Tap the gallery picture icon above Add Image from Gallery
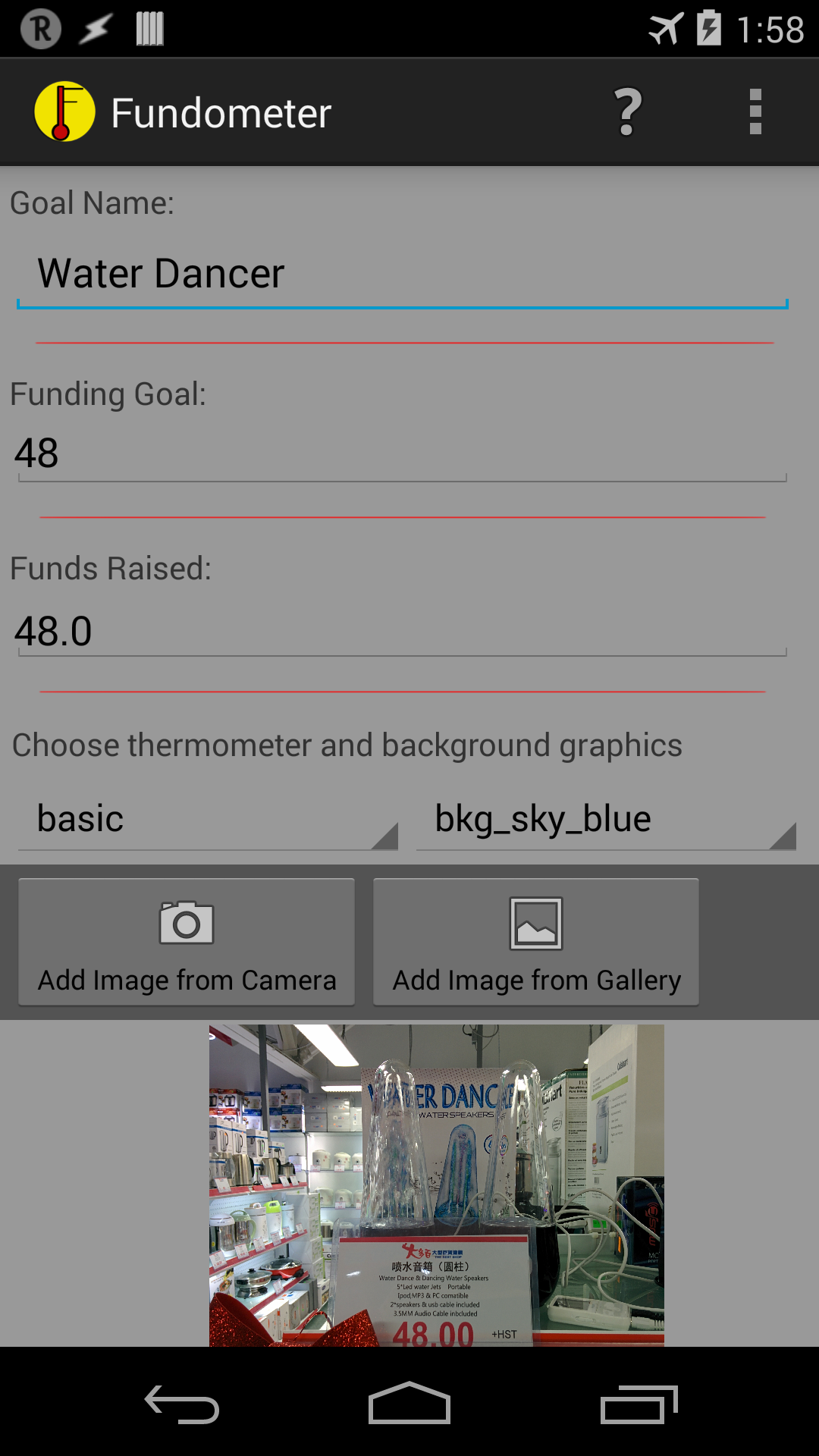819x1456 pixels. pos(537,922)
